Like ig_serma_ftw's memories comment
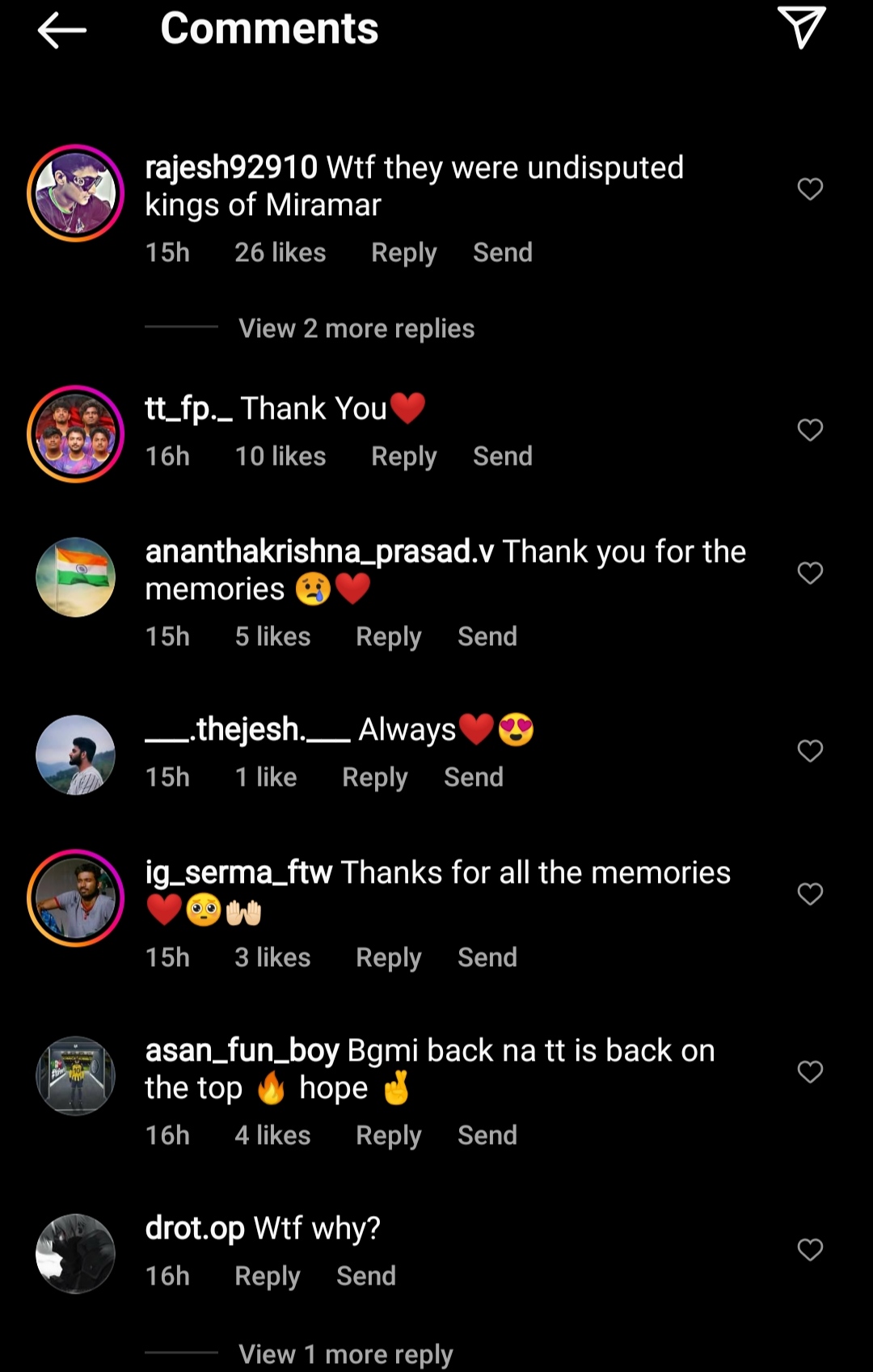The image size is (873, 1372). pos(809,894)
